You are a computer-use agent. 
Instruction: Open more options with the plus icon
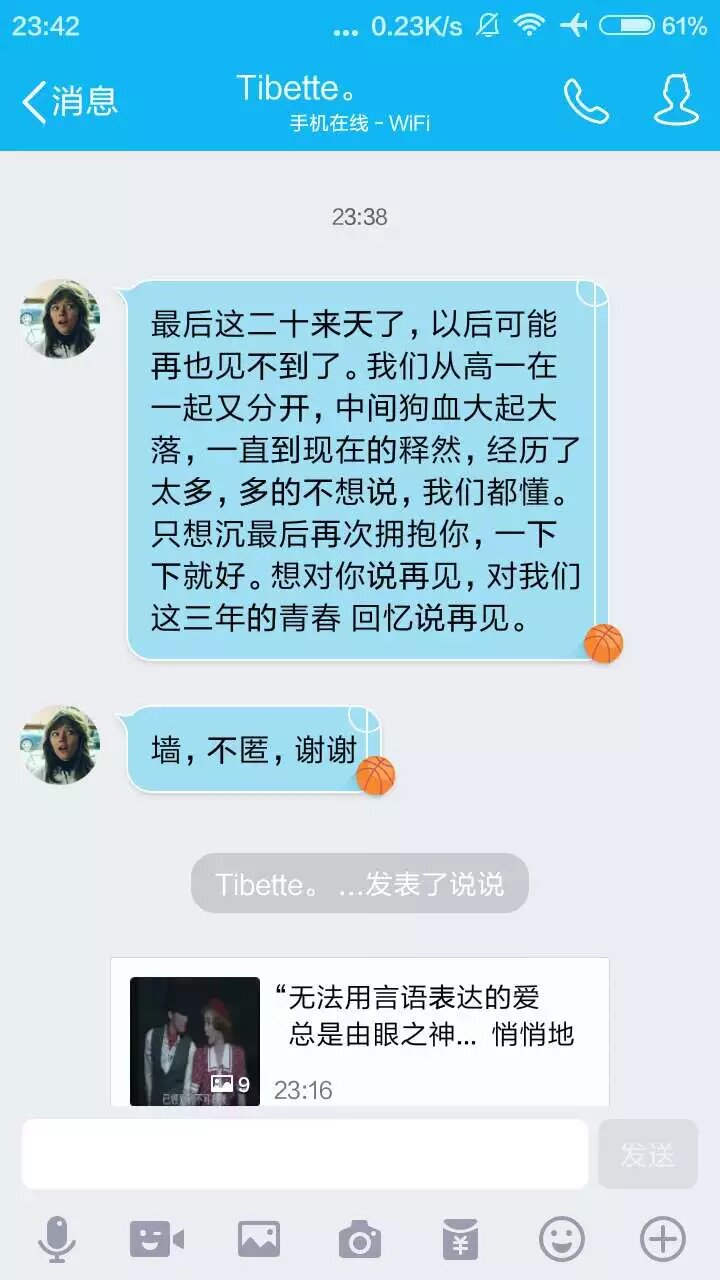662,1240
